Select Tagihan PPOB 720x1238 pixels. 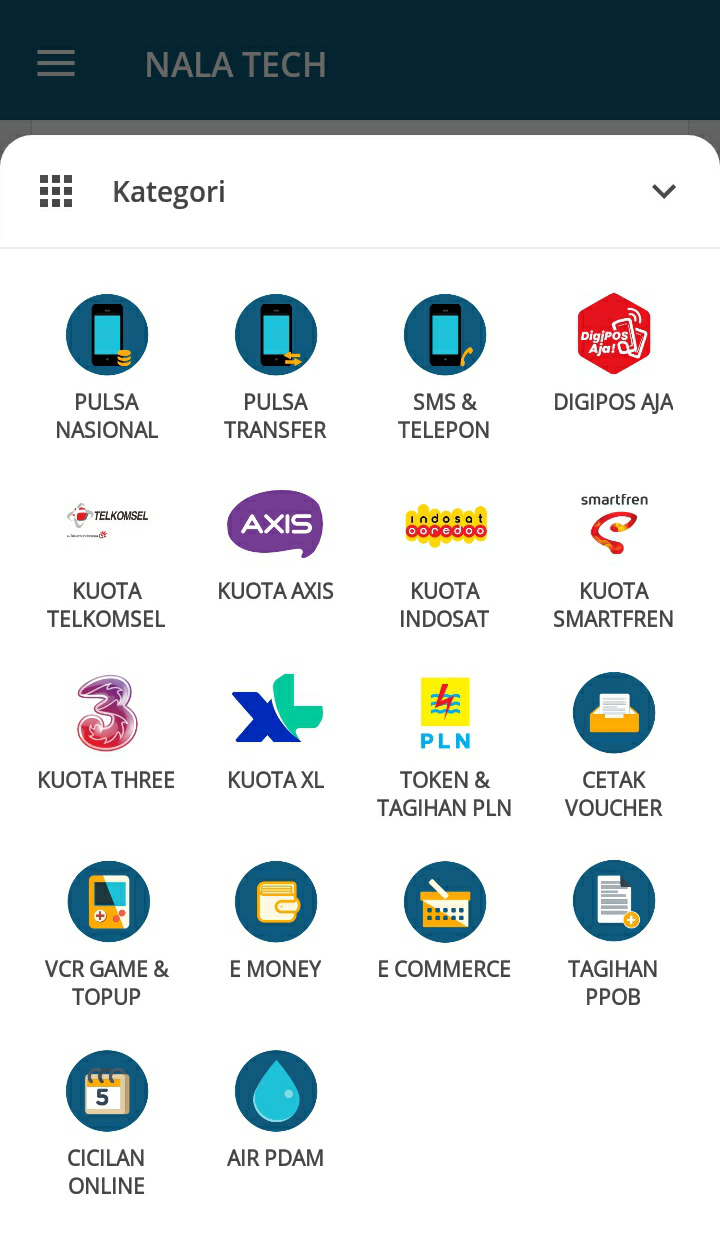[x=613, y=935]
